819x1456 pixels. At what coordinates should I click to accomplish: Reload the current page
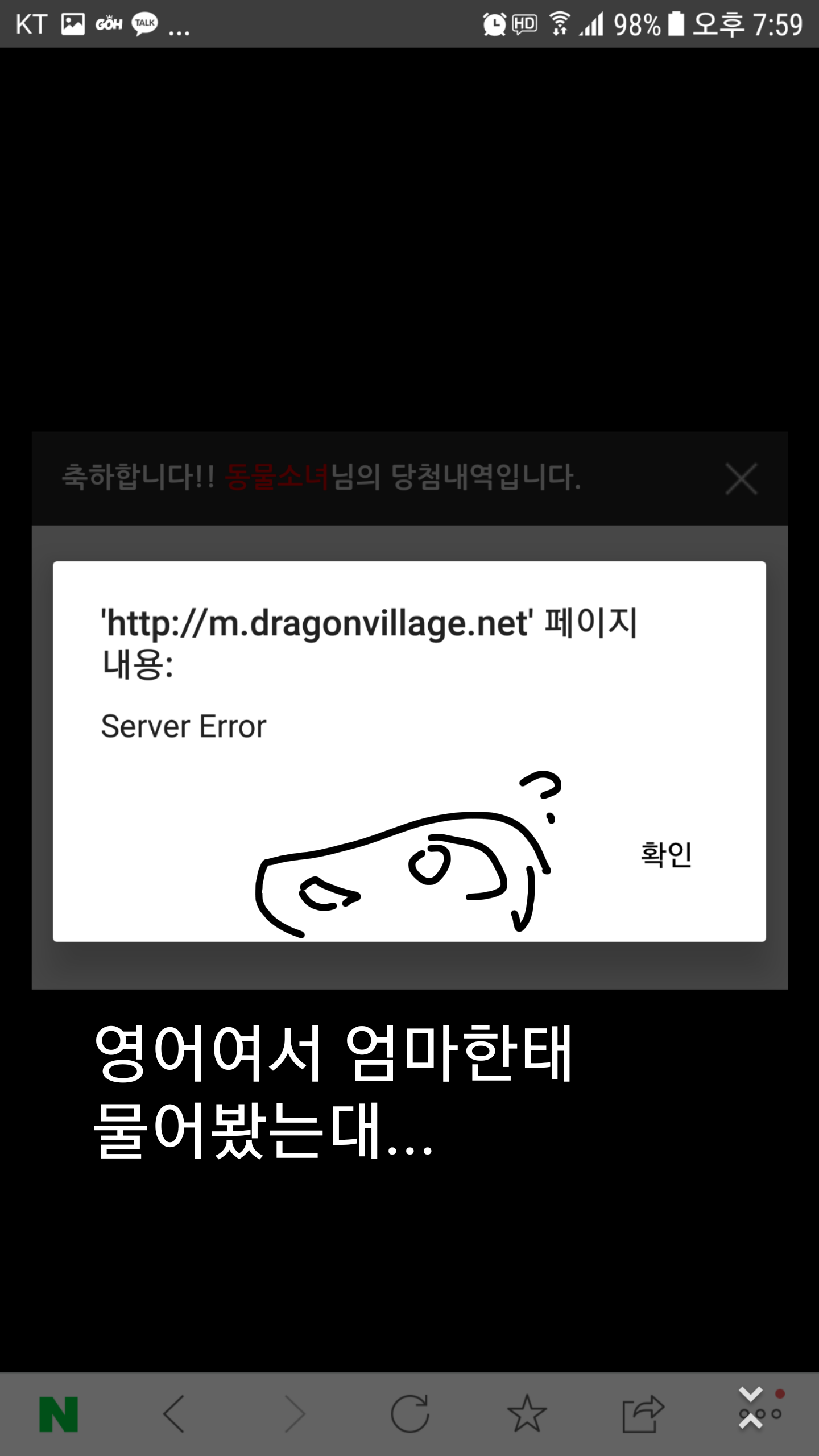pos(409,1414)
